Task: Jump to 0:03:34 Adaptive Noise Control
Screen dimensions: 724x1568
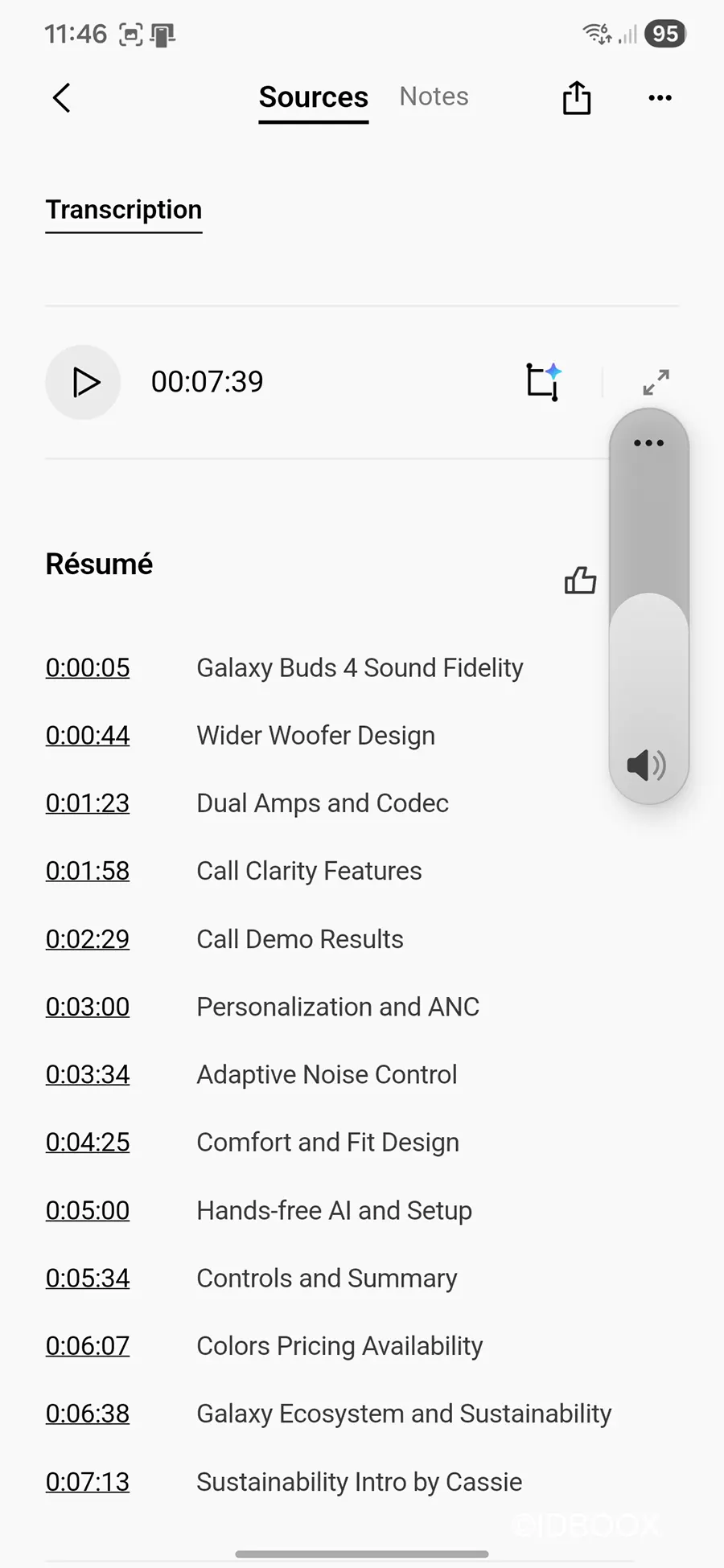Action: click(88, 1074)
